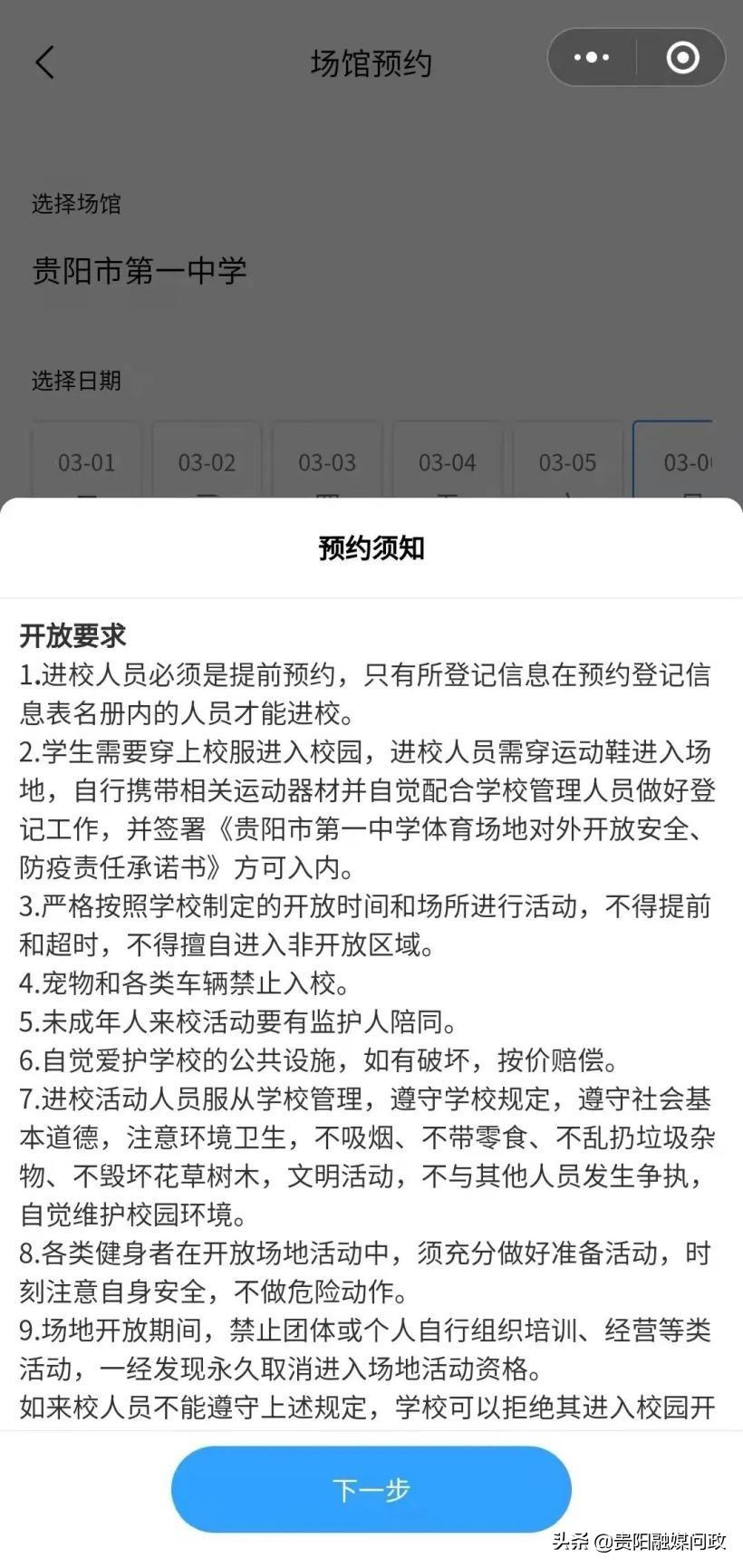Viewport: 743px width, 1568px height.
Task: Open venue selector 贵阳市第一中学
Action: point(140,270)
